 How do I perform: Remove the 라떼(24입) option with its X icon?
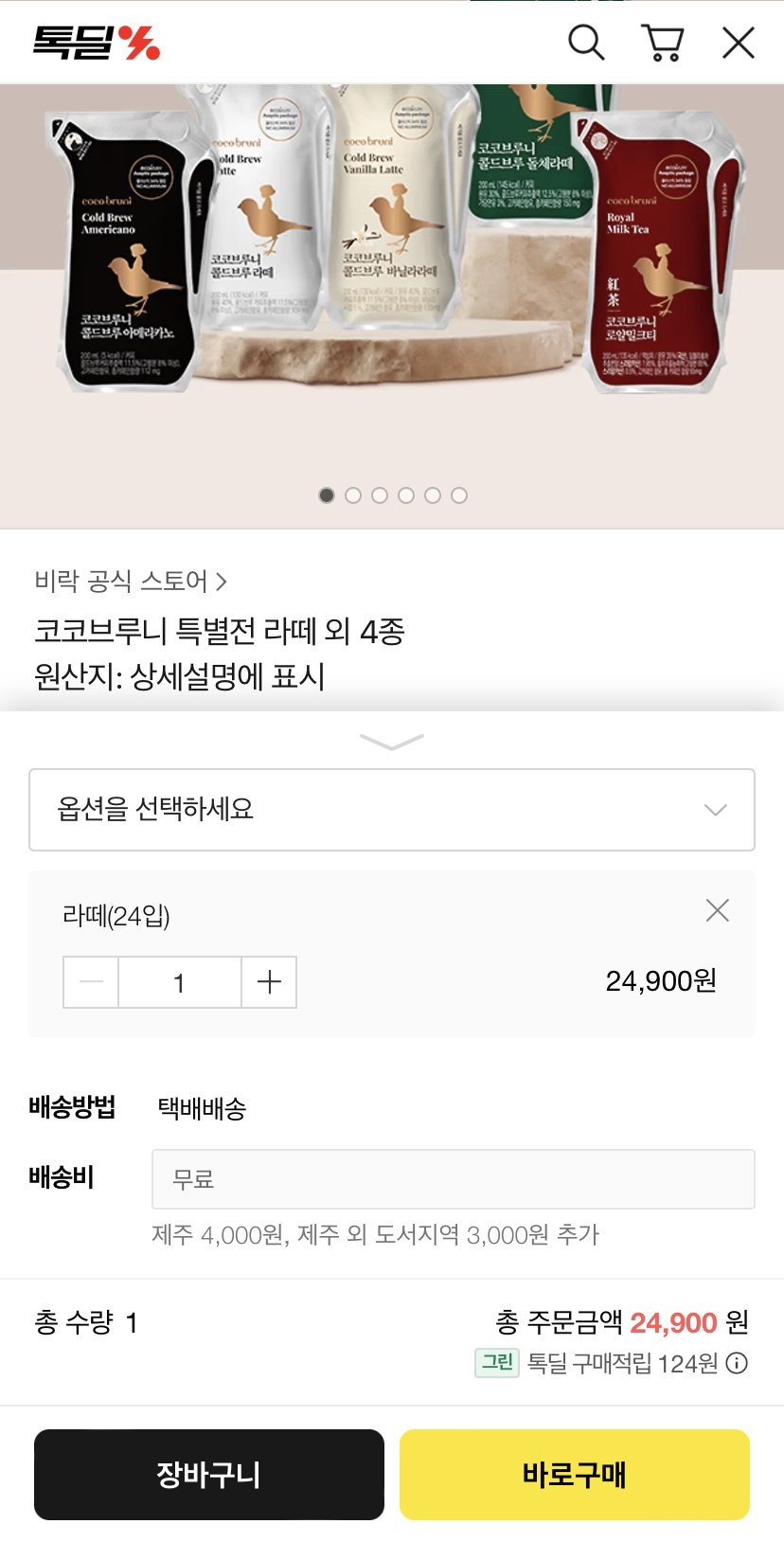click(717, 910)
